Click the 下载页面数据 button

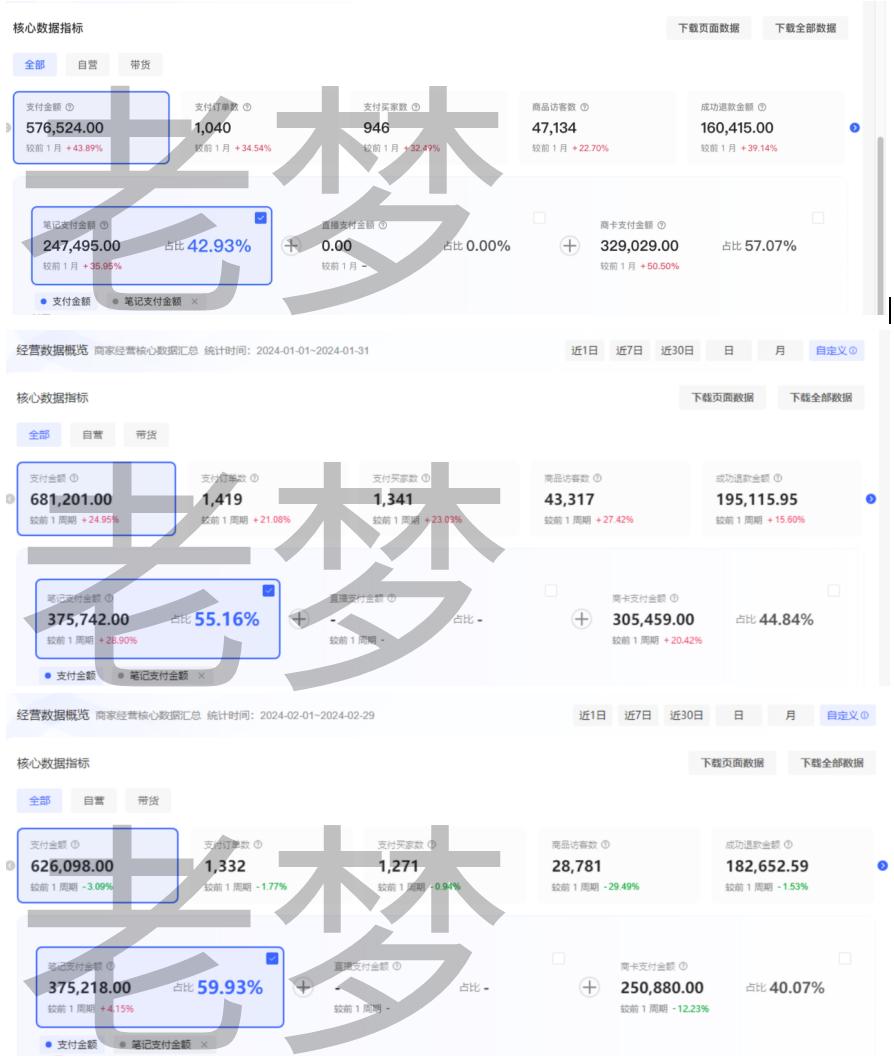tap(709, 27)
